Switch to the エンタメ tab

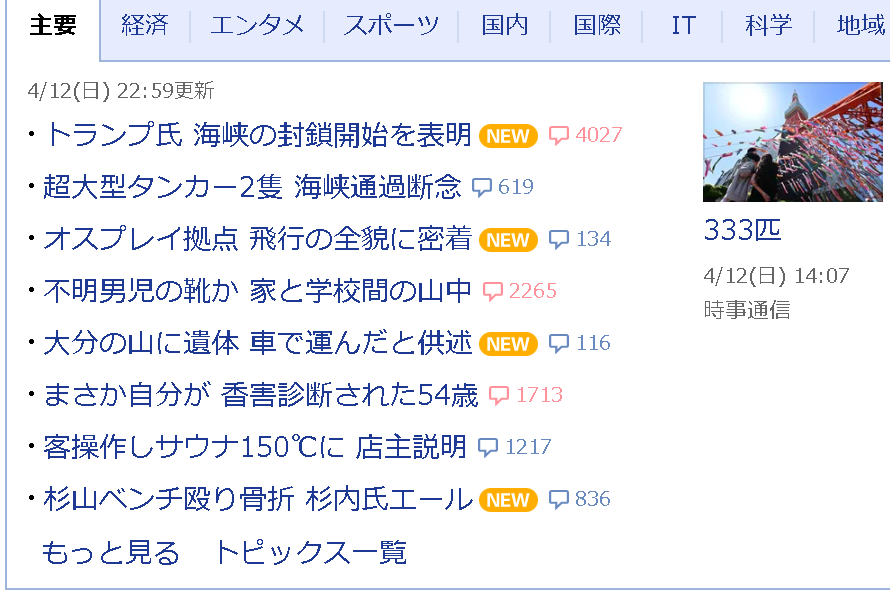[x=257, y=26]
